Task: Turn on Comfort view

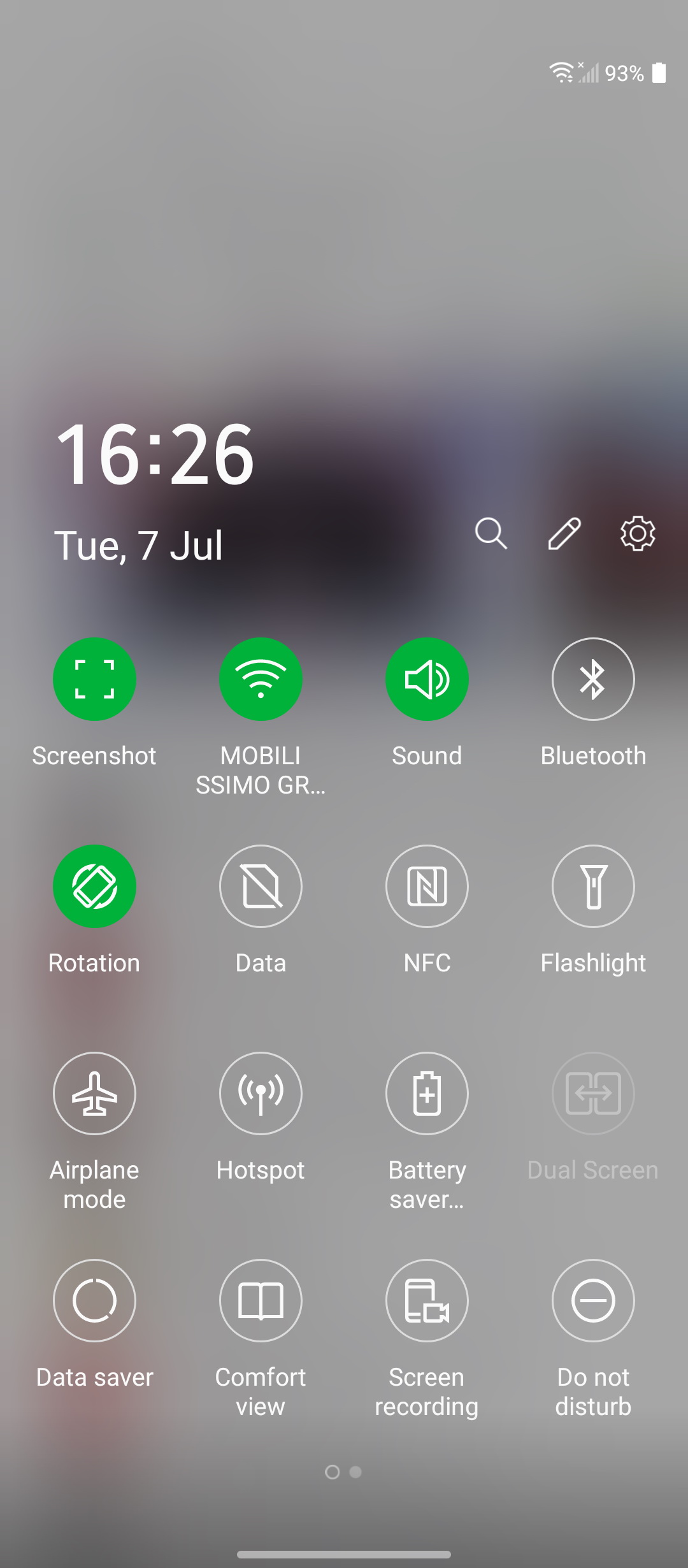Action: click(x=261, y=1301)
